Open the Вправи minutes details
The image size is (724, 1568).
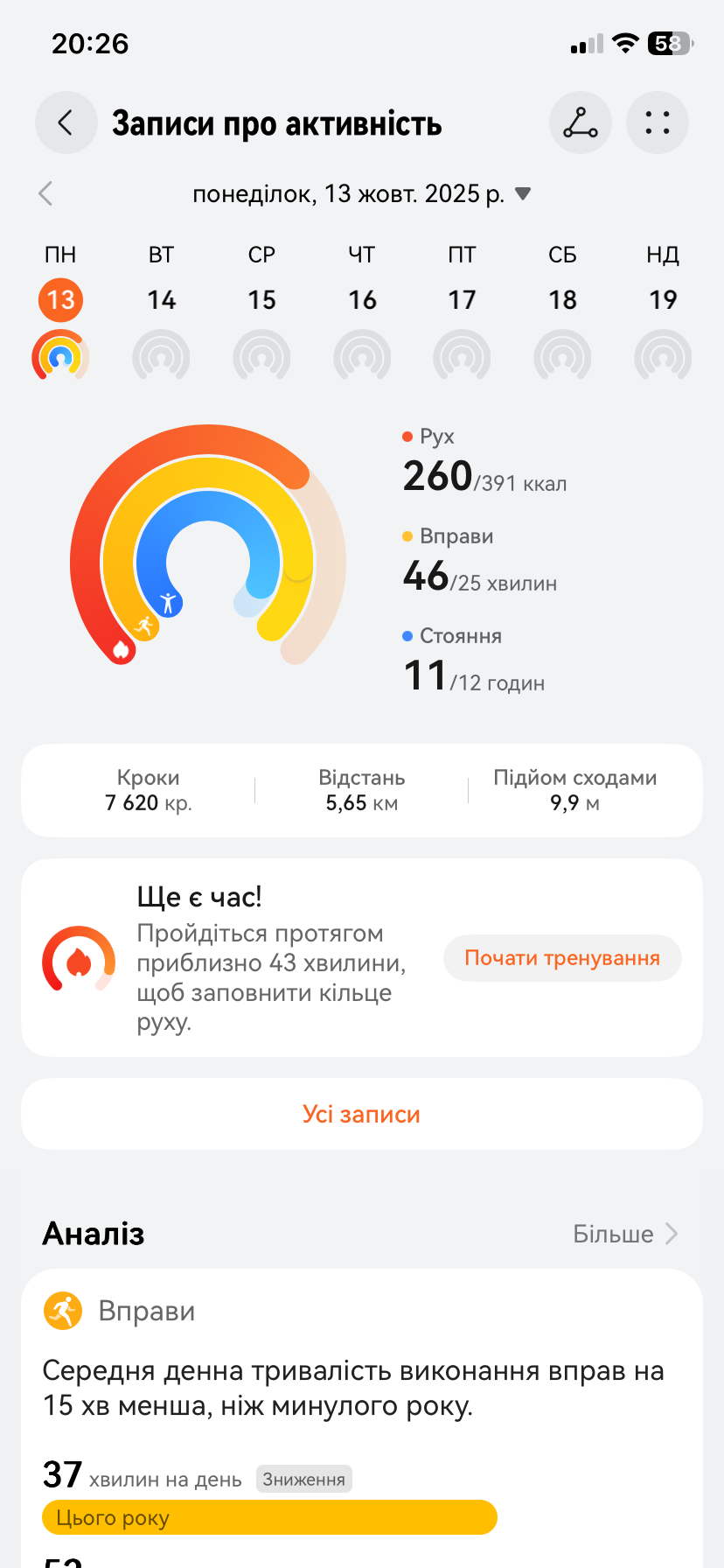(x=479, y=564)
